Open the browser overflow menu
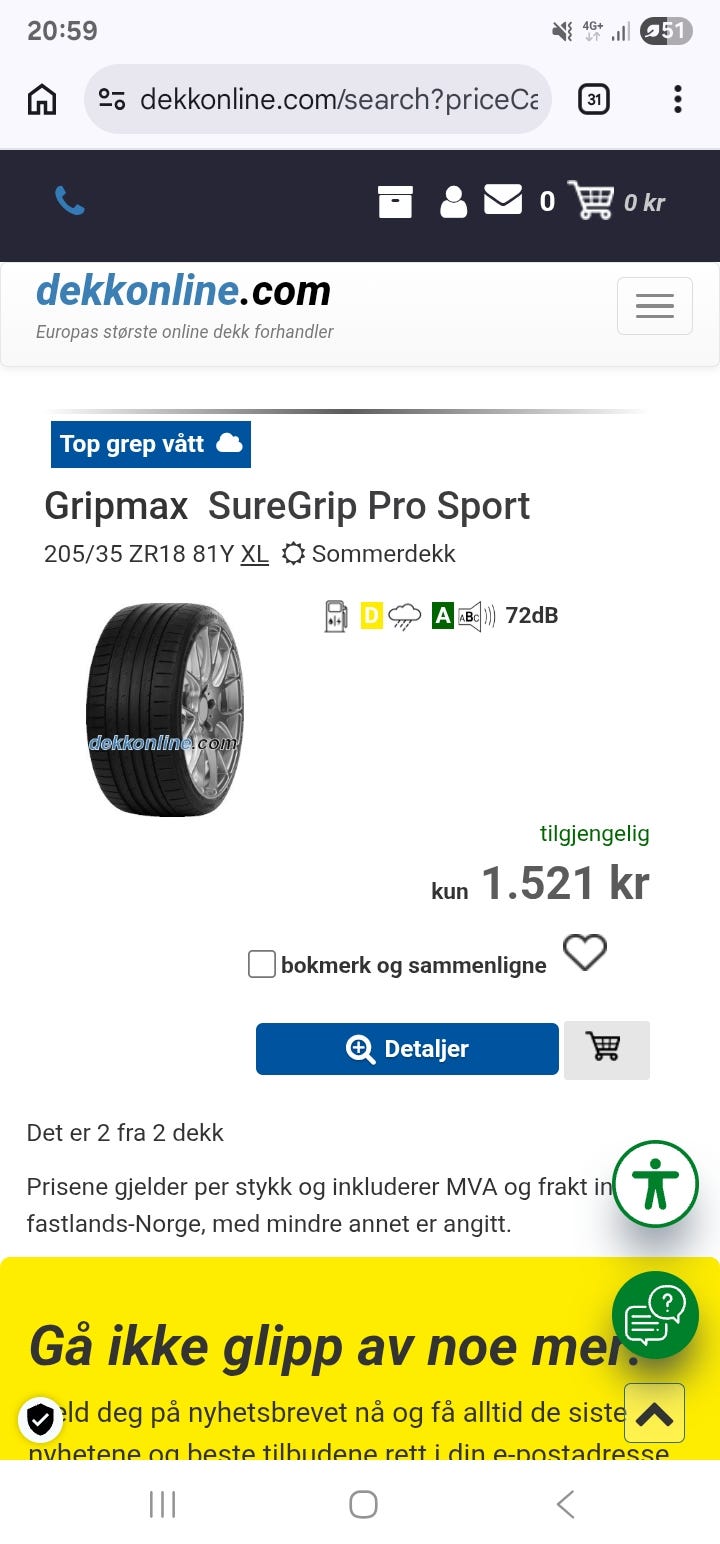Viewport: 720px width, 1544px height. pos(678,99)
